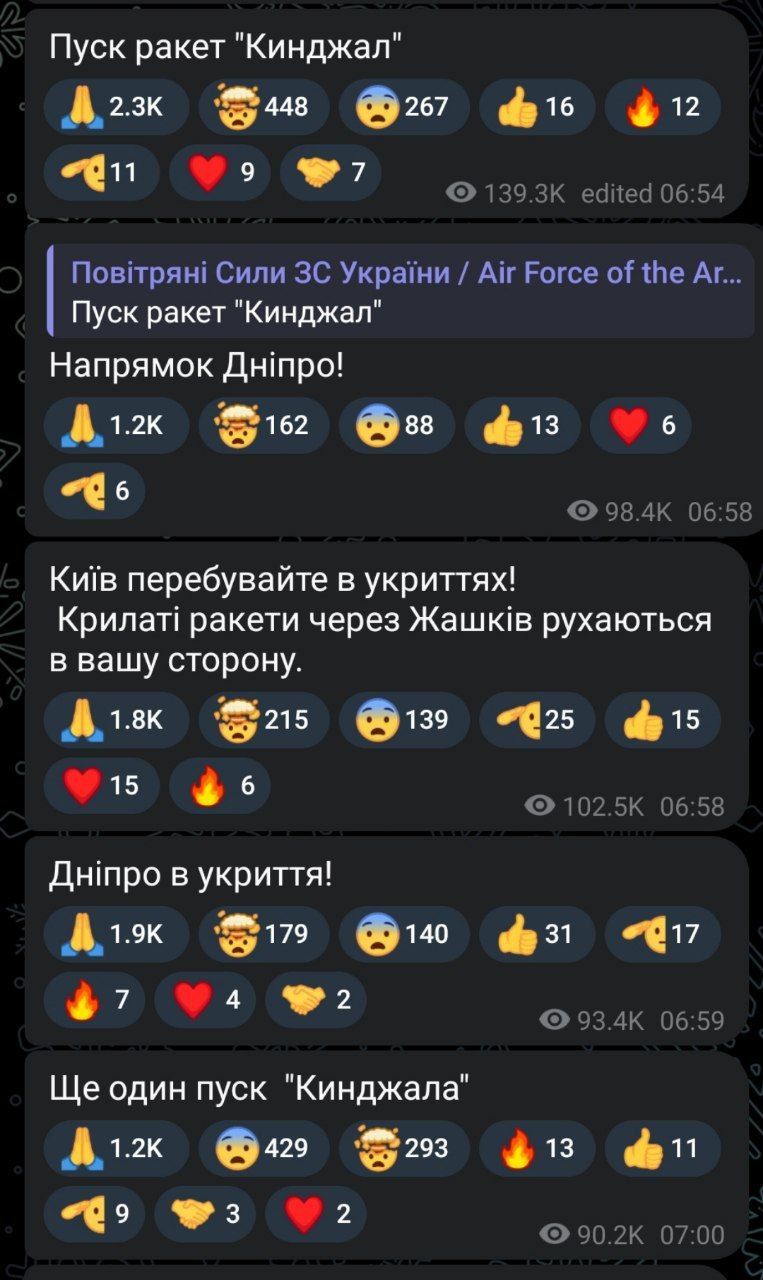763x1280 pixels.
Task: Open the quoted Повітряні Сили ЗС України message
Action: 400,291
